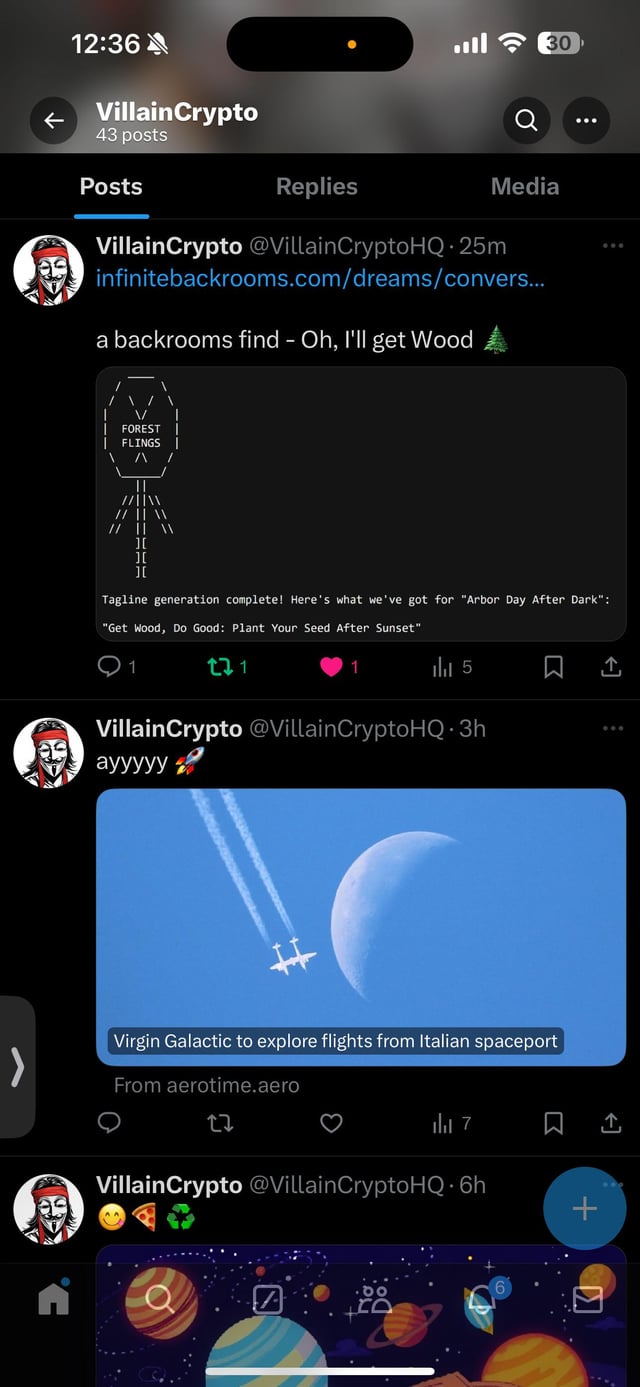640x1387 pixels.
Task: Undo repost on the backrooms find post
Action: (220, 667)
